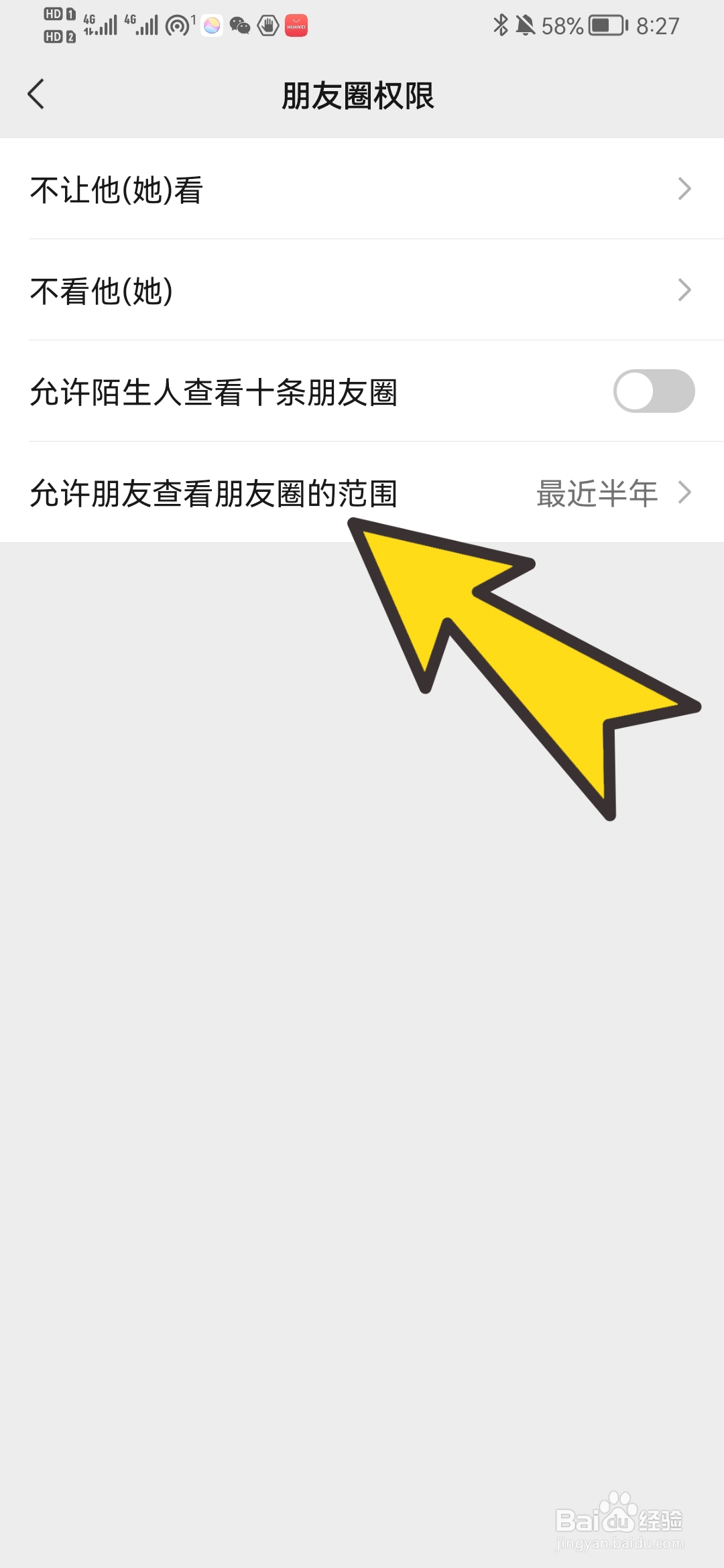The height and width of the screenshot is (1568, 724).
Task: Tap the back arrow to leave 朋友圈权限
Action: (x=36, y=94)
